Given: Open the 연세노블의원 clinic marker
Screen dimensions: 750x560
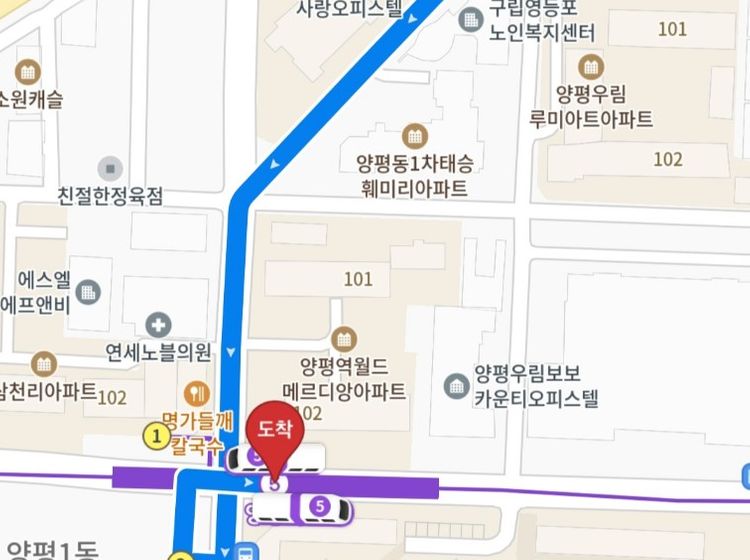Looking at the screenshot, I should pos(158,325).
